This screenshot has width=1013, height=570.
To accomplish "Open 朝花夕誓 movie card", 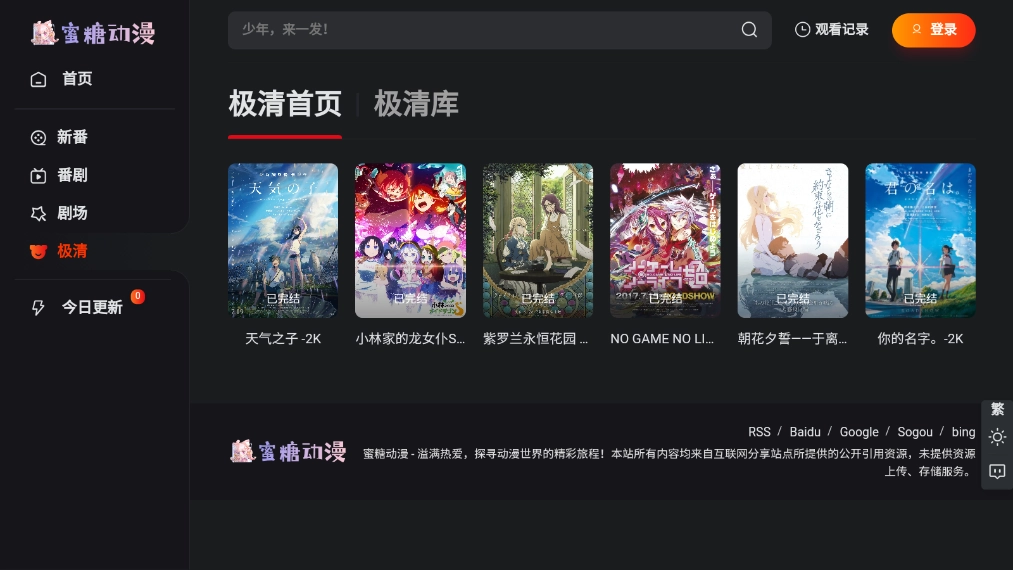I will point(793,240).
